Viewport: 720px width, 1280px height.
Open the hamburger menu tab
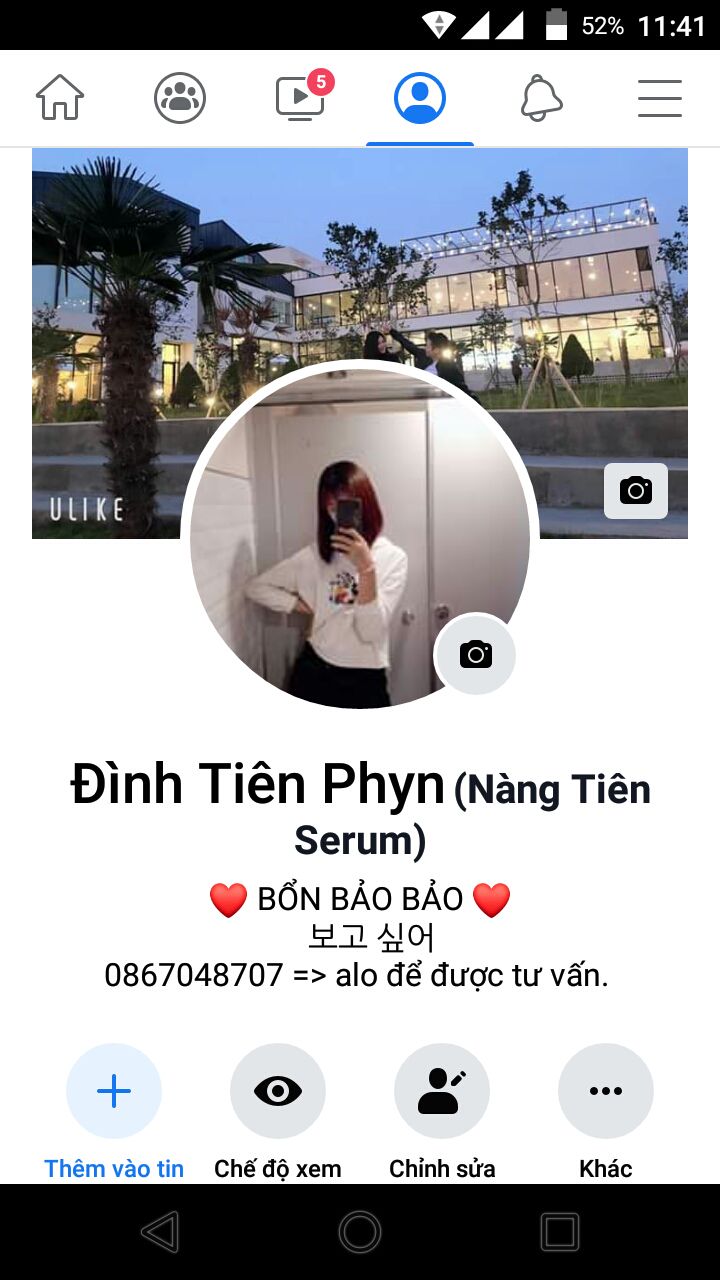(660, 98)
